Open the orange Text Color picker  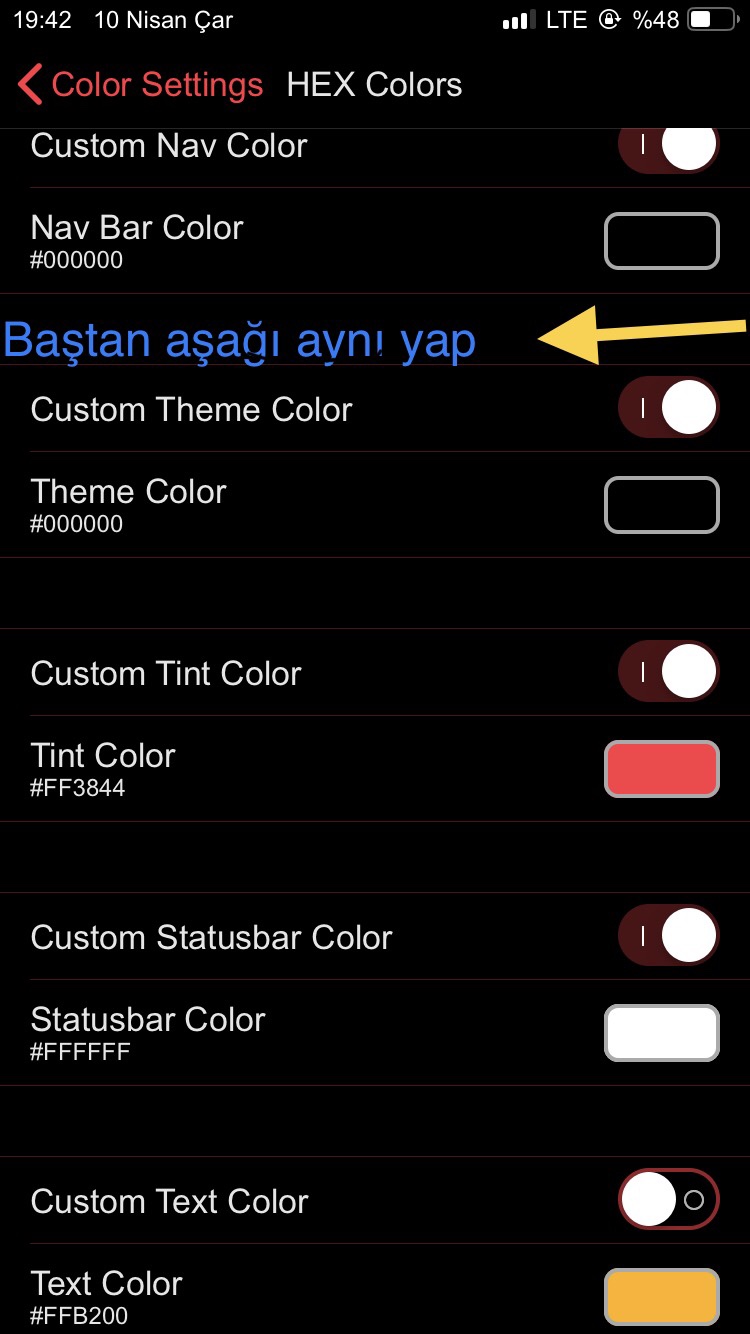tap(661, 1296)
